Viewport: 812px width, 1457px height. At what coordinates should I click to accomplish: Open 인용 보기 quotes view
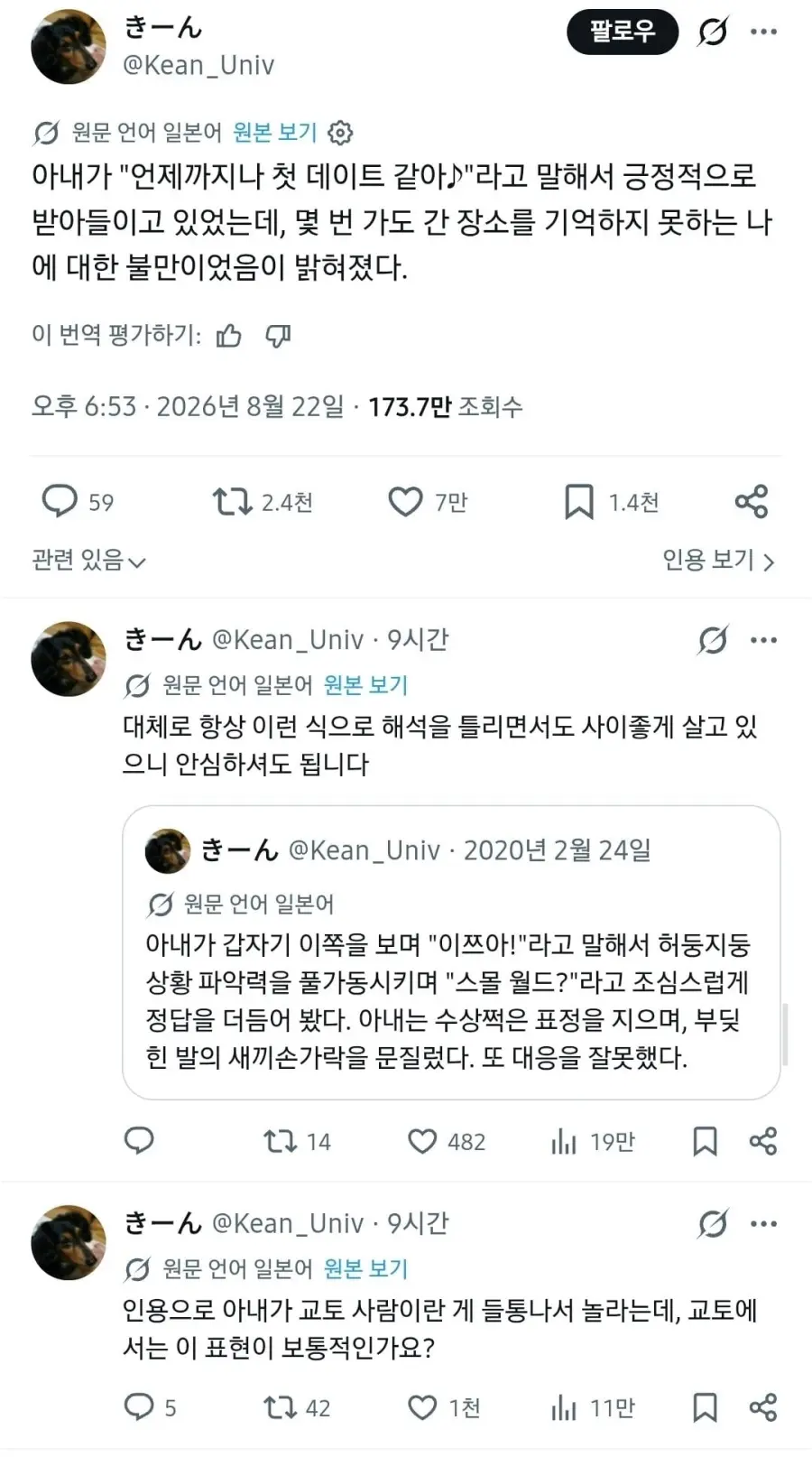719,561
